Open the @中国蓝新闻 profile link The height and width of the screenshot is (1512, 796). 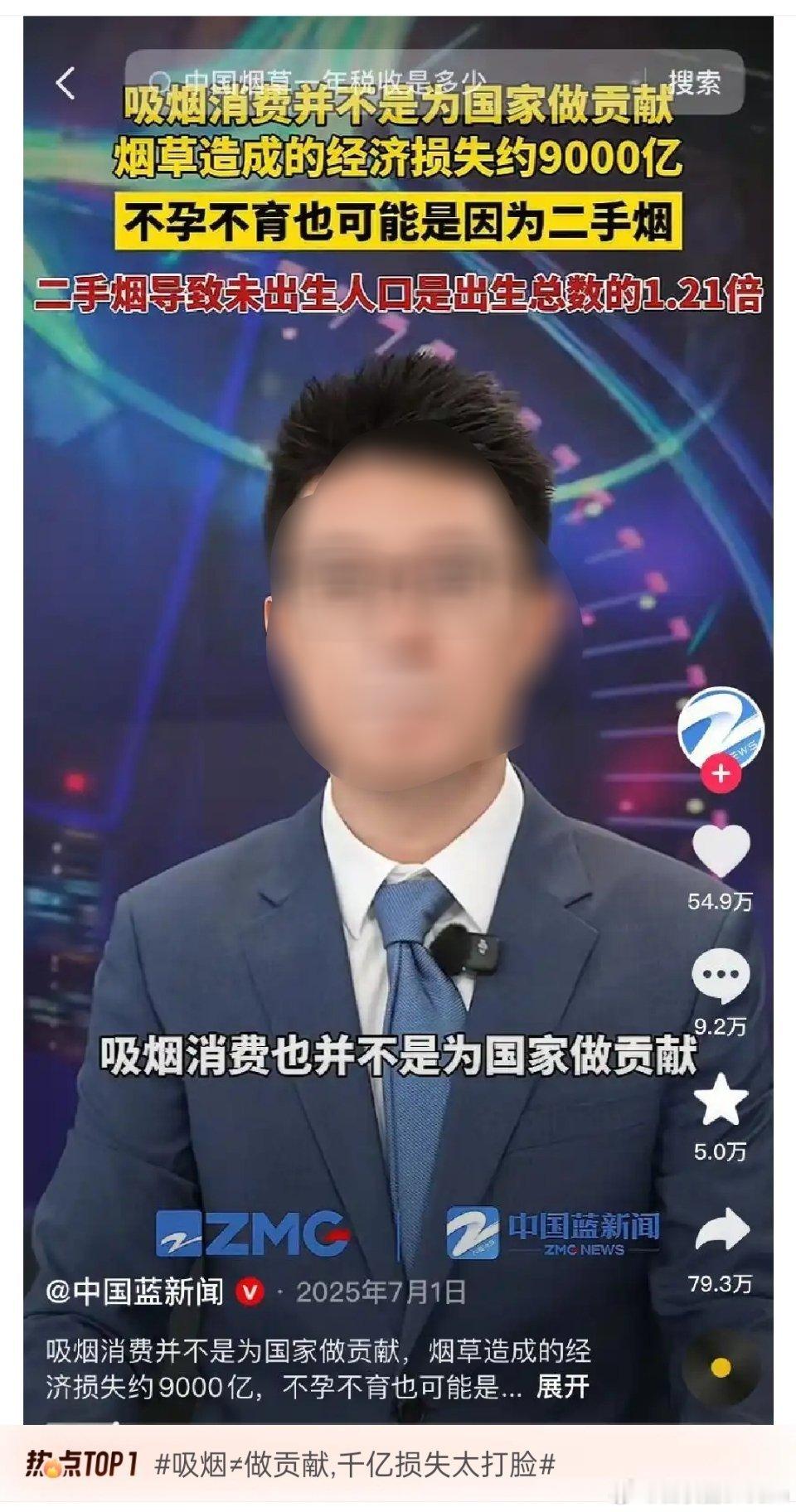coord(137,1290)
